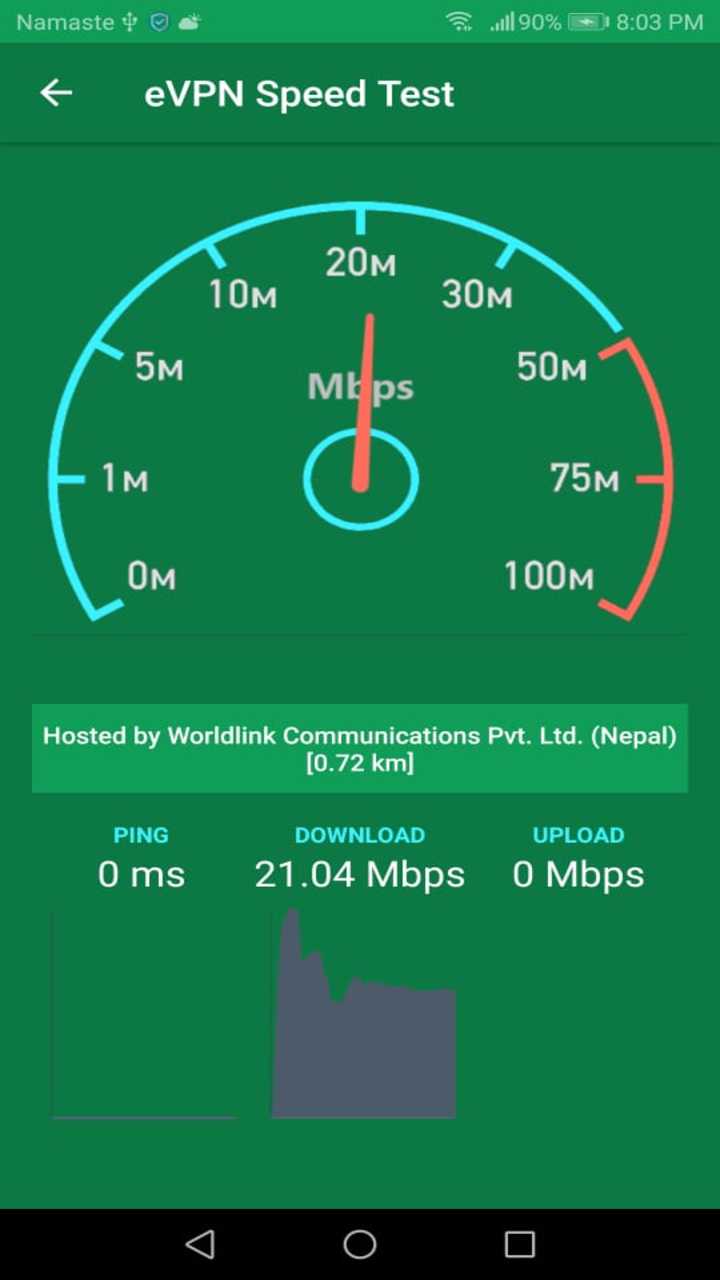The width and height of the screenshot is (720, 1280).
Task: Tap the 21.04 Mbps download result
Action: (x=360, y=874)
